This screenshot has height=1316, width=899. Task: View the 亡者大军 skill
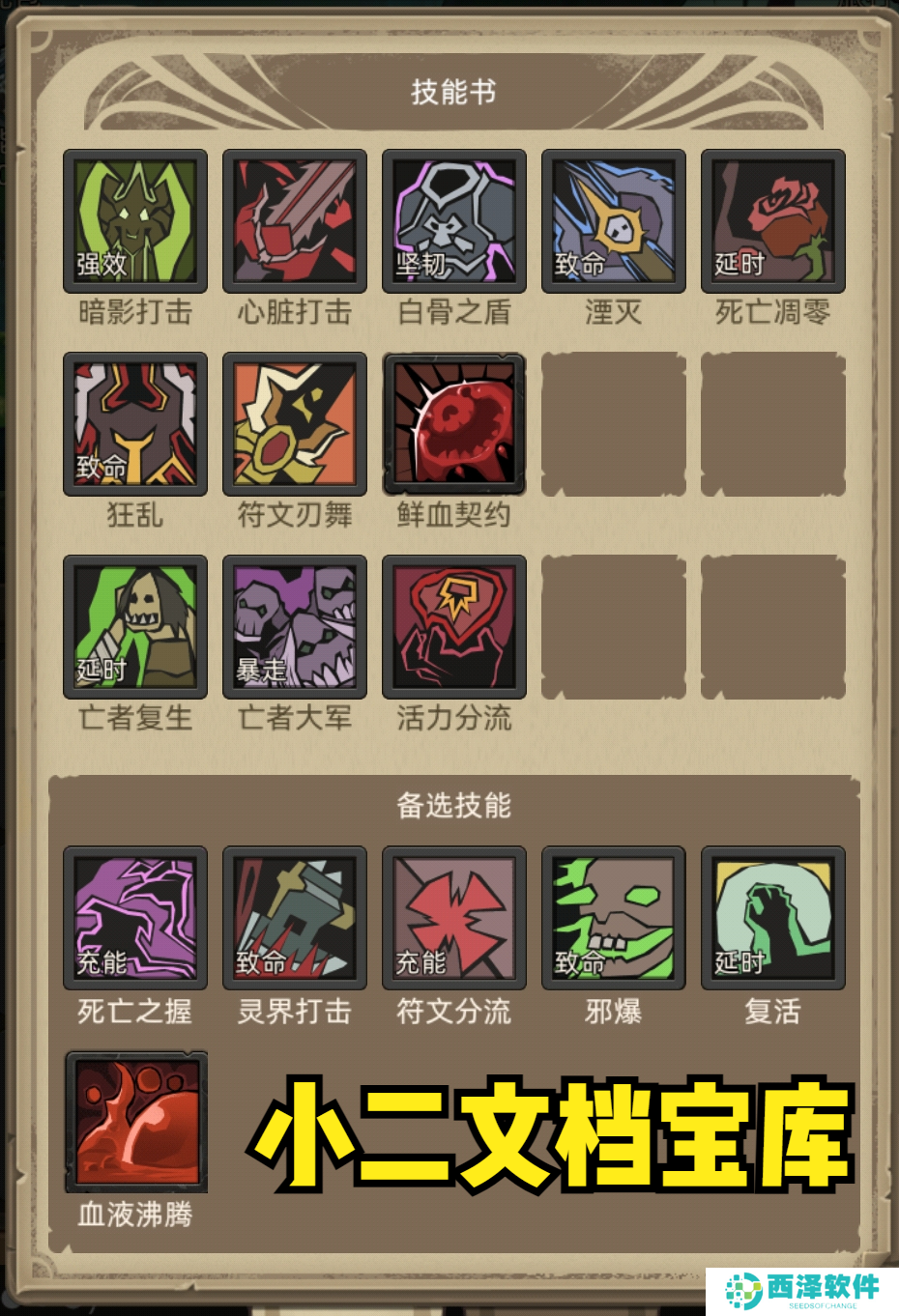pyautogui.click(x=295, y=627)
